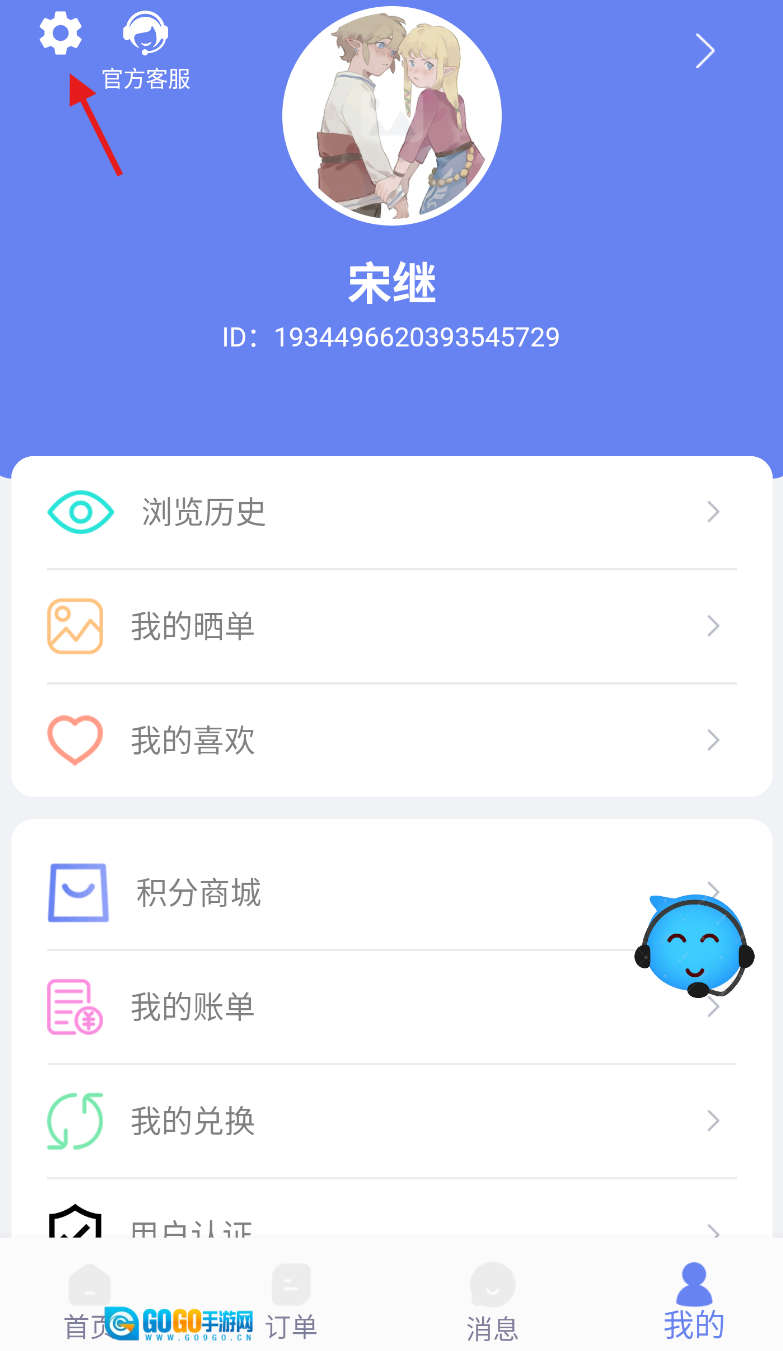Select the 我的 tab
The width and height of the screenshot is (783, 1351).
coord(694,1302)
